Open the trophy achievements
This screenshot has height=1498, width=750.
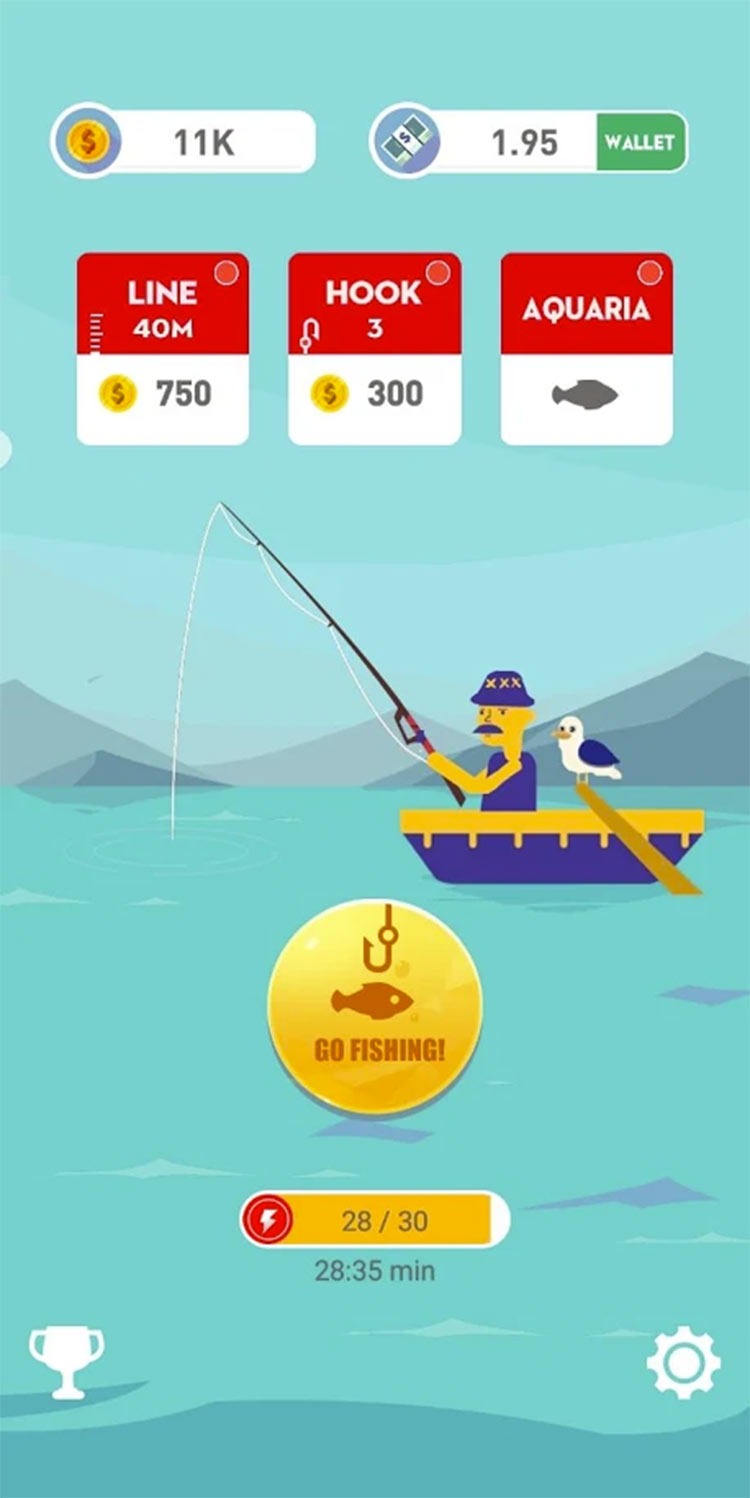(66, 1362)
